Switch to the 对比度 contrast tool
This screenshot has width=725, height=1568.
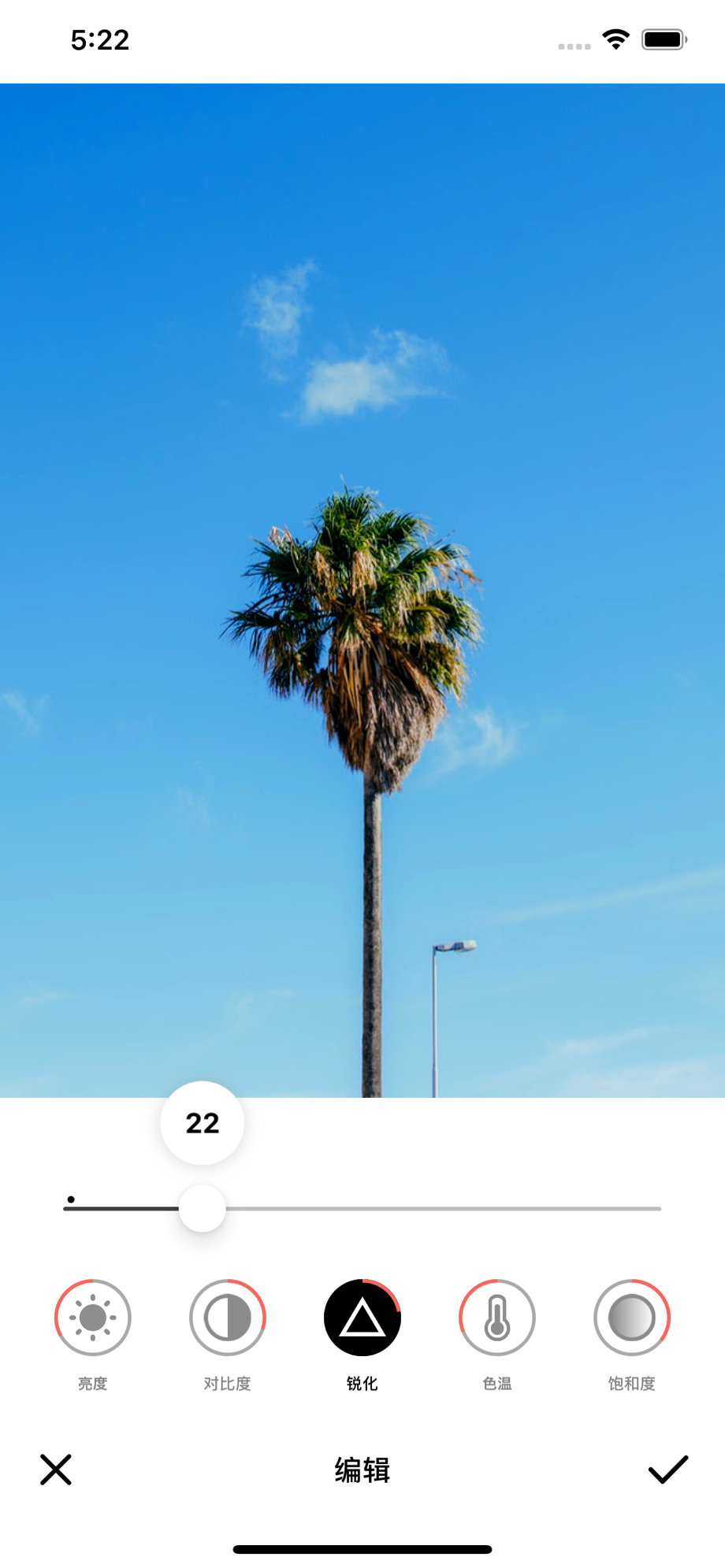click(228, 1317)
